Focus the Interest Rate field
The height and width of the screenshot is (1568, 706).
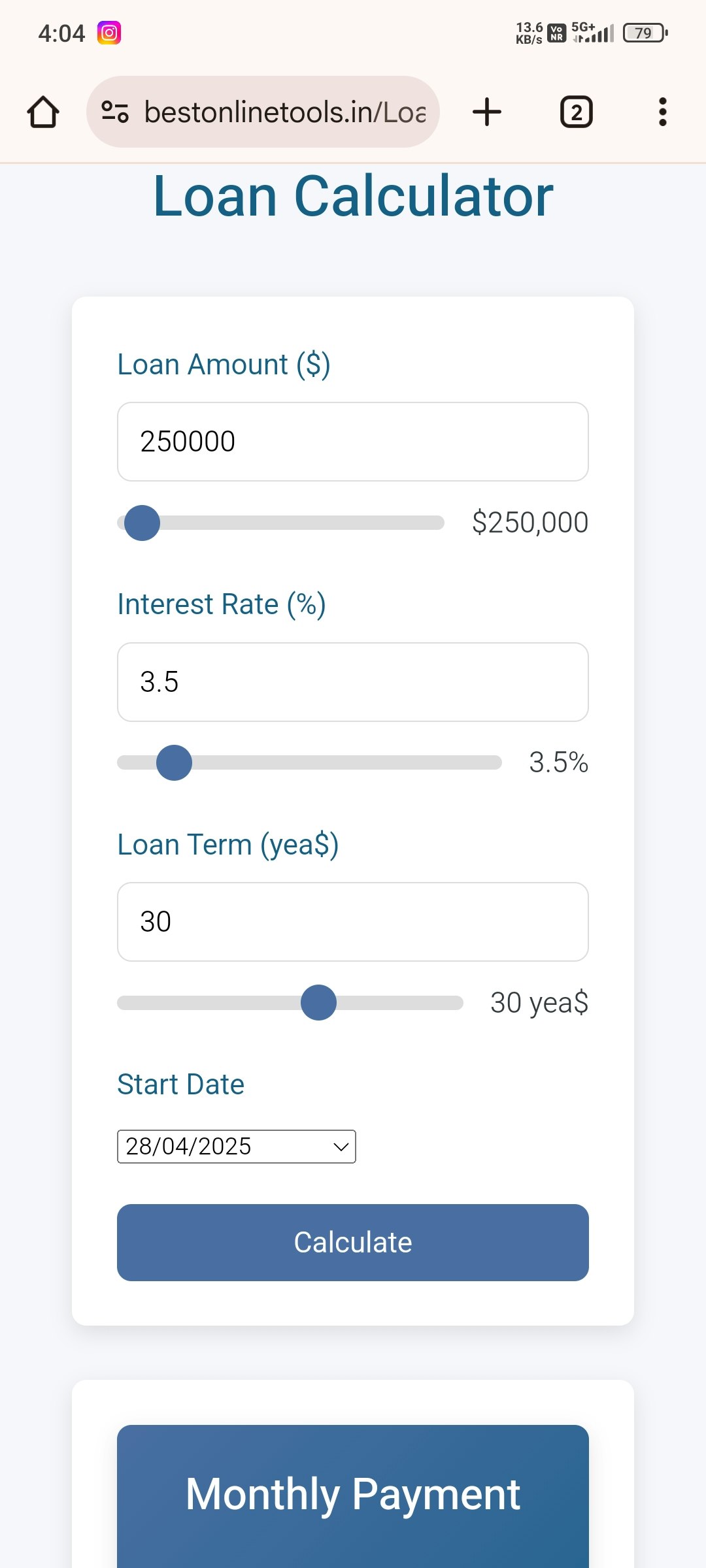point(353,682)
